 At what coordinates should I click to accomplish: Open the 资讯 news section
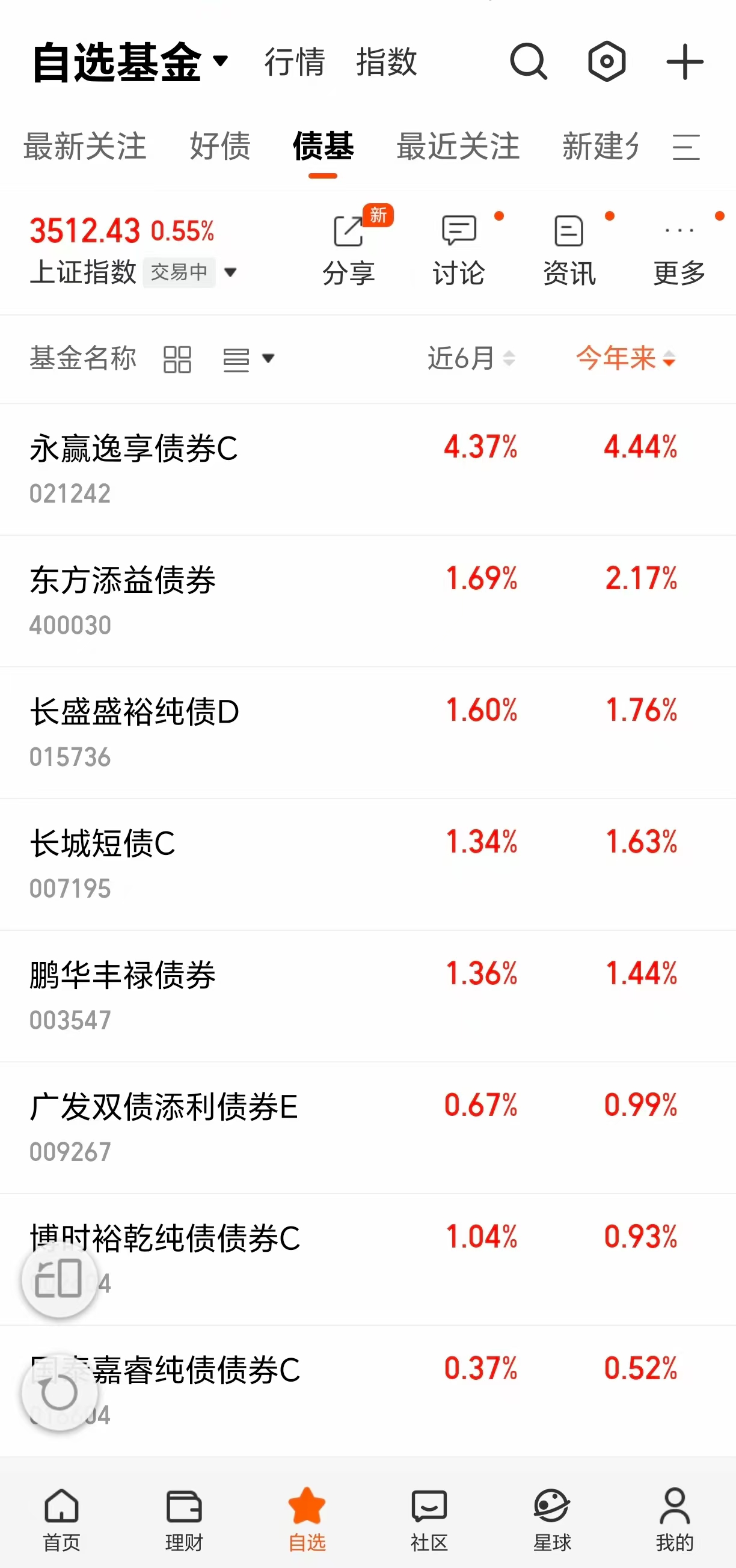point(569,251)
